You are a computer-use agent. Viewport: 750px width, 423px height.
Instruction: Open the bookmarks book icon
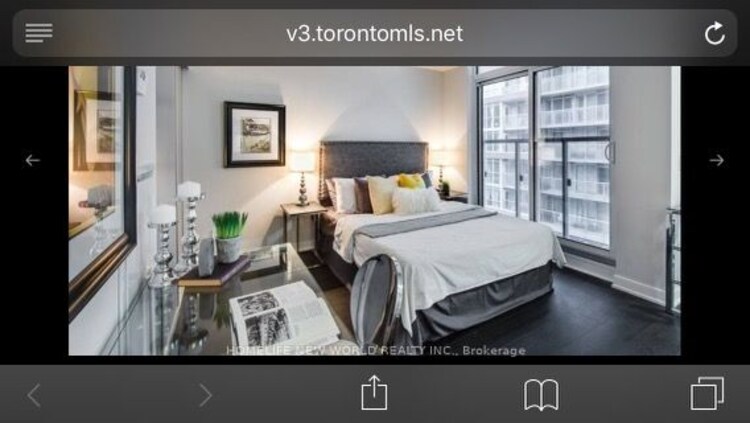click(x=541, y=395)
